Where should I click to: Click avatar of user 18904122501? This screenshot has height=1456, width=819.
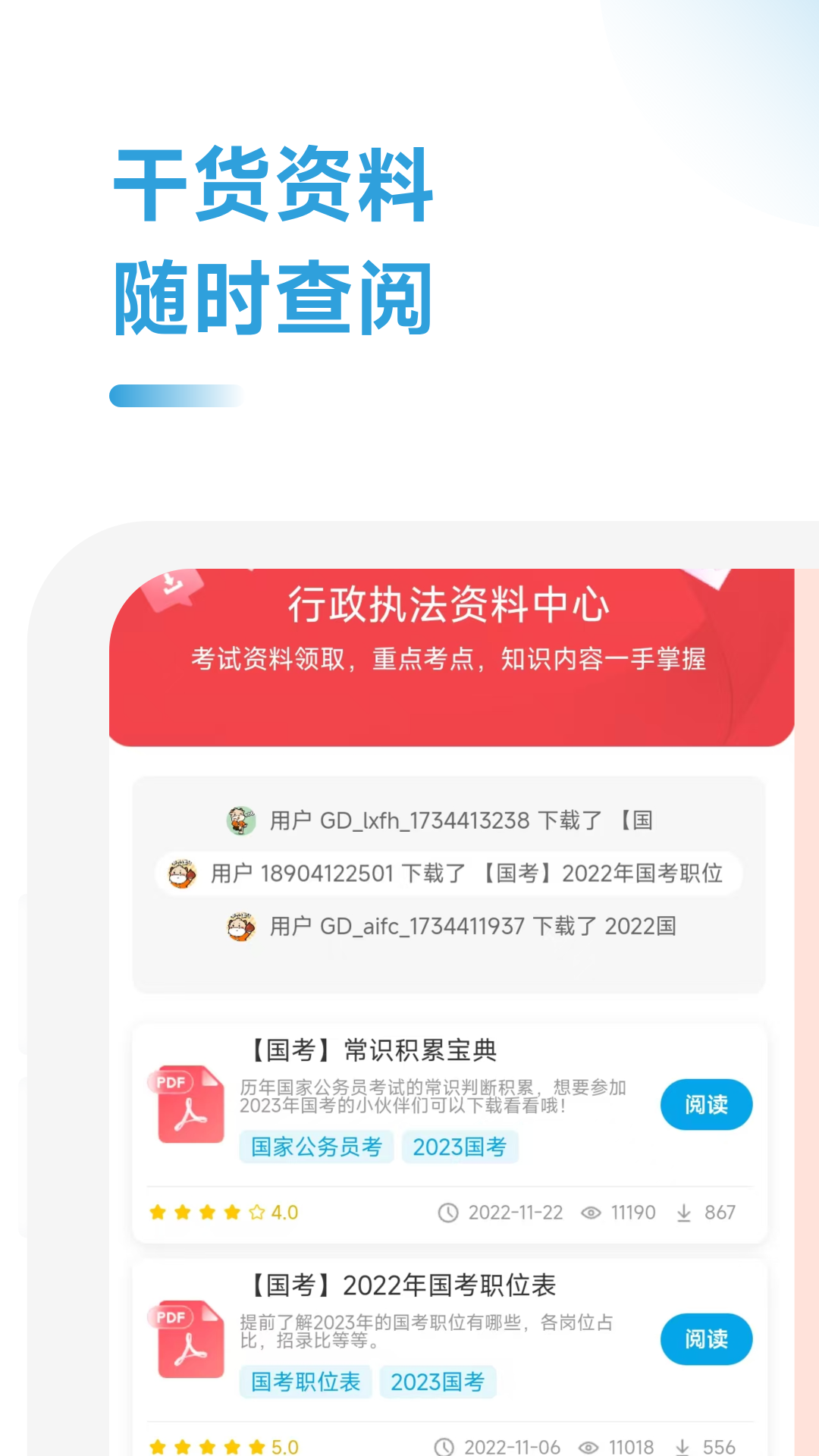[x=182, y=873]
